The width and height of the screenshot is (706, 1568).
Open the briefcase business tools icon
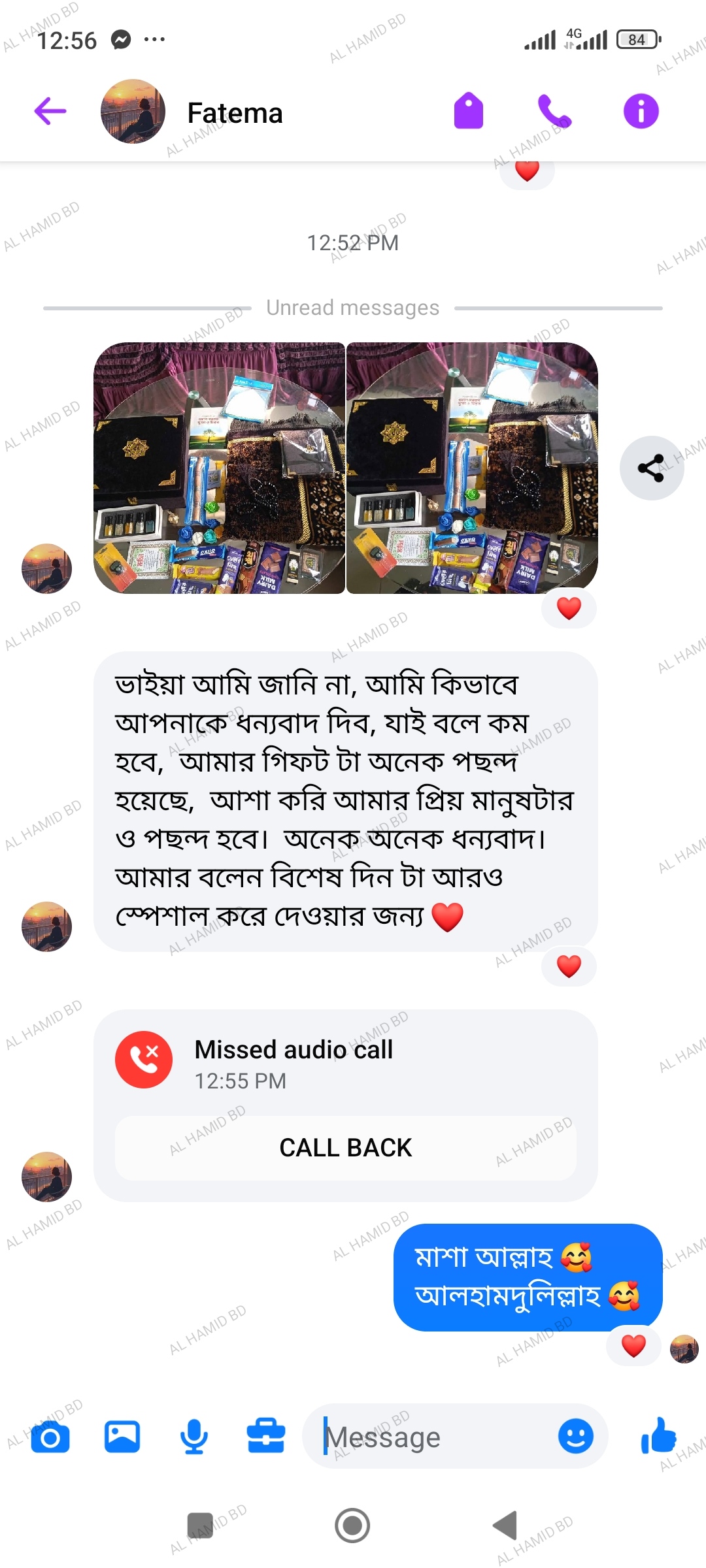point(266,1437)
